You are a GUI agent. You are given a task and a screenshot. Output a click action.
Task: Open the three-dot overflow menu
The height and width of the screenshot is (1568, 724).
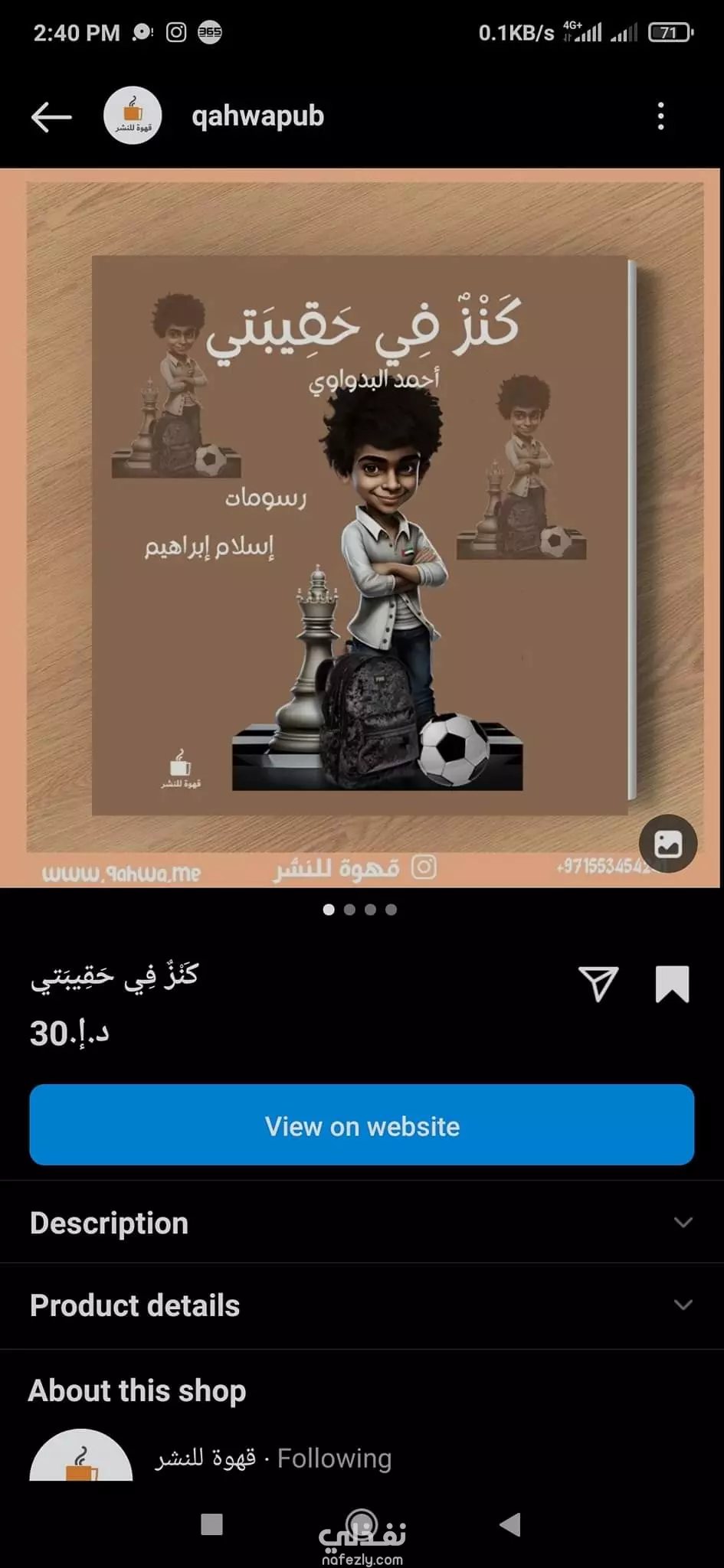tap(660, 116)
